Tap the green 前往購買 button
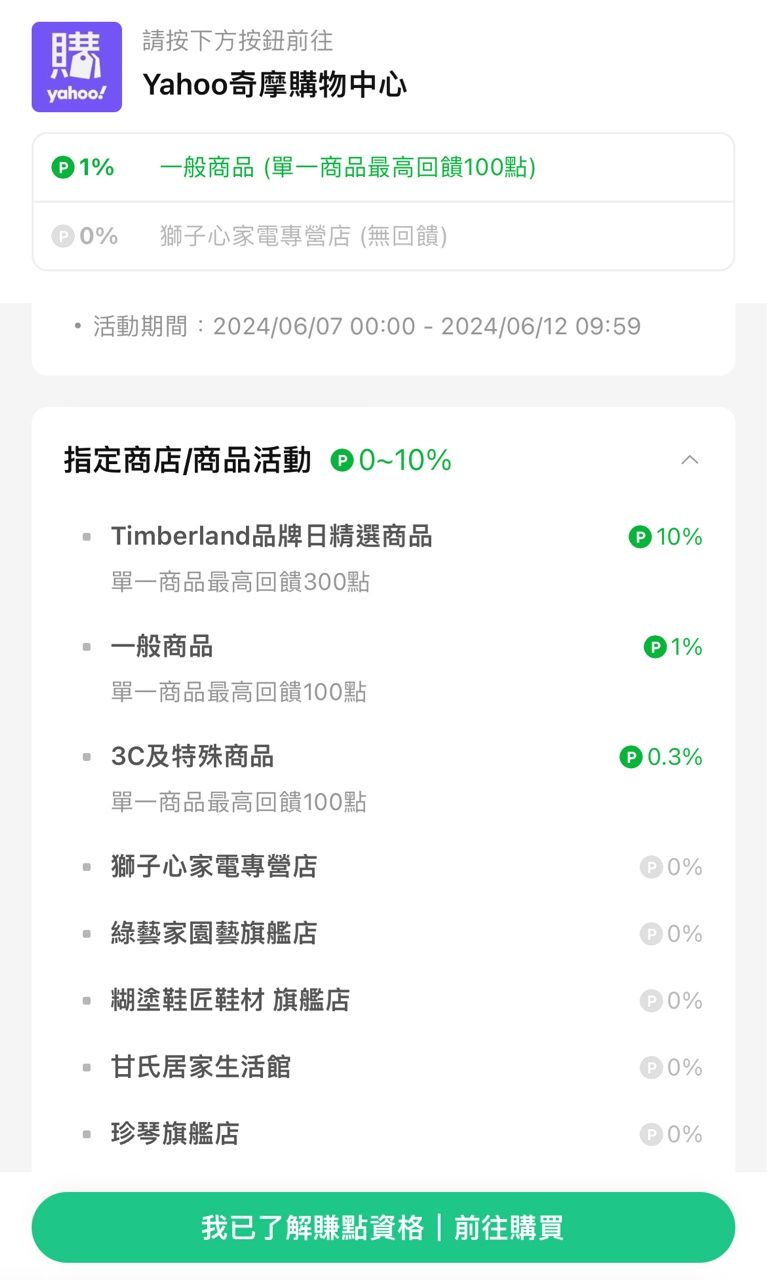The height and width of the screenshot is (1280, 767). [x=383, y=1227]
